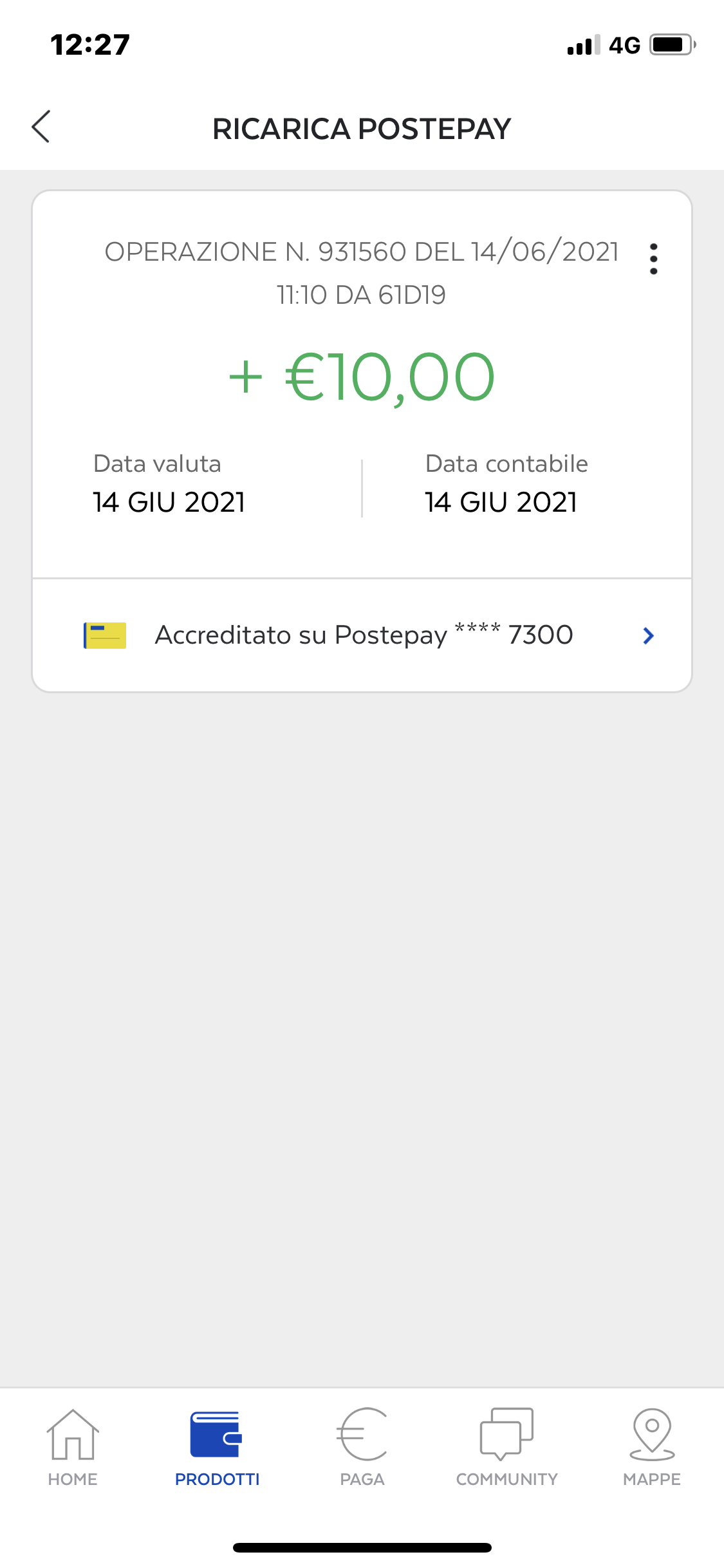724x1568 pixels.
Task: Go back from Ricarica Postepay
Action: [x=41, y=126]
